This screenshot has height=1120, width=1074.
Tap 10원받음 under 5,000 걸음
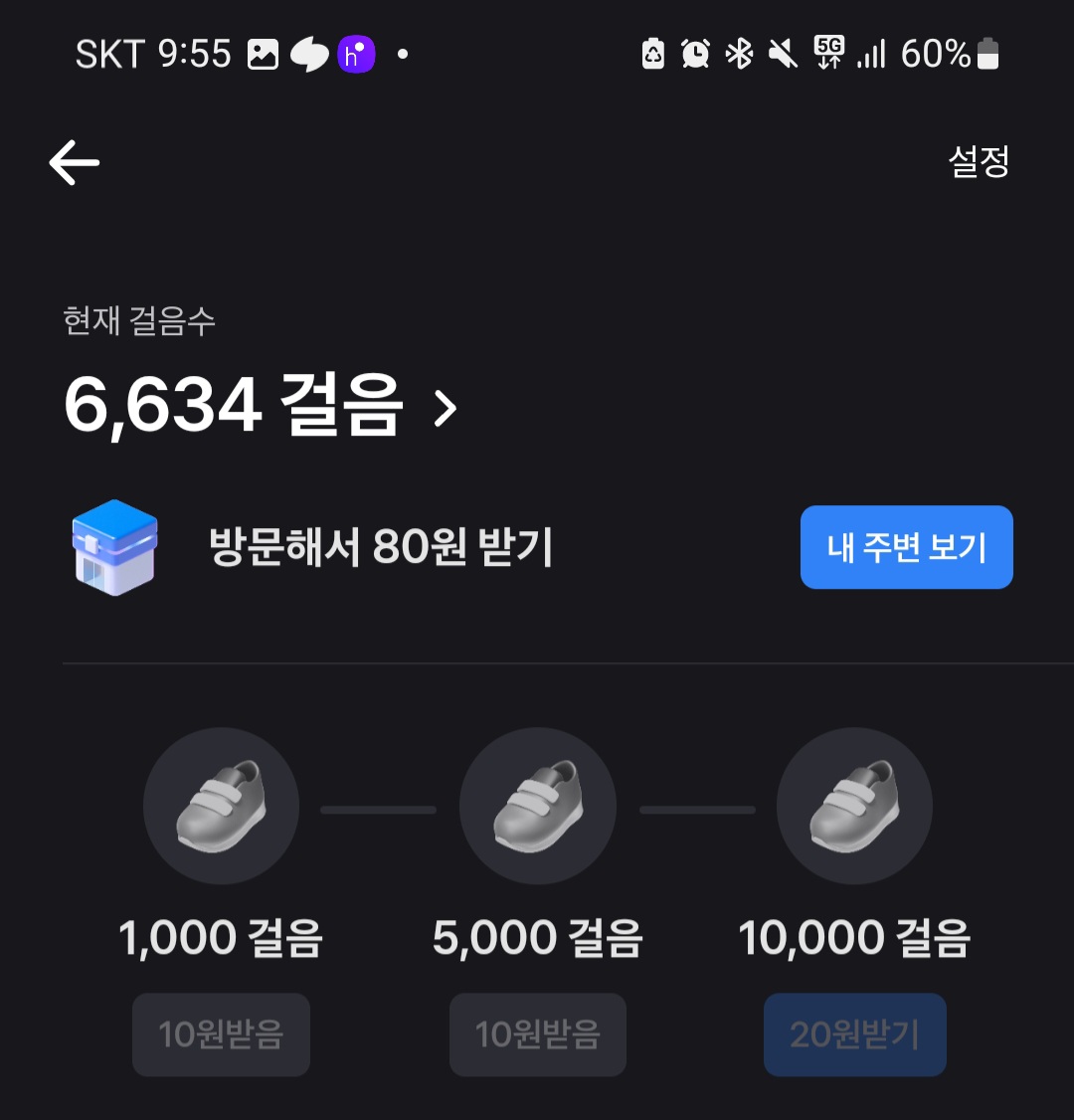538,1034
